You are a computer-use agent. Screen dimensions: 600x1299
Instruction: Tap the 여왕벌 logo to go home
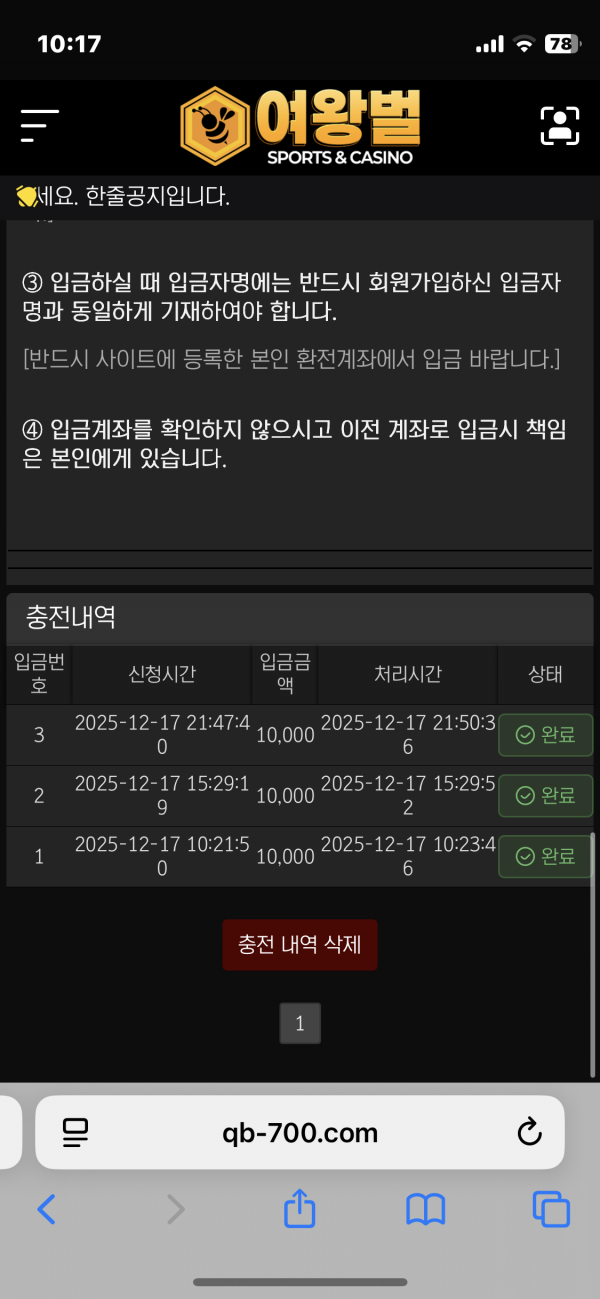(x=300, y=126)
